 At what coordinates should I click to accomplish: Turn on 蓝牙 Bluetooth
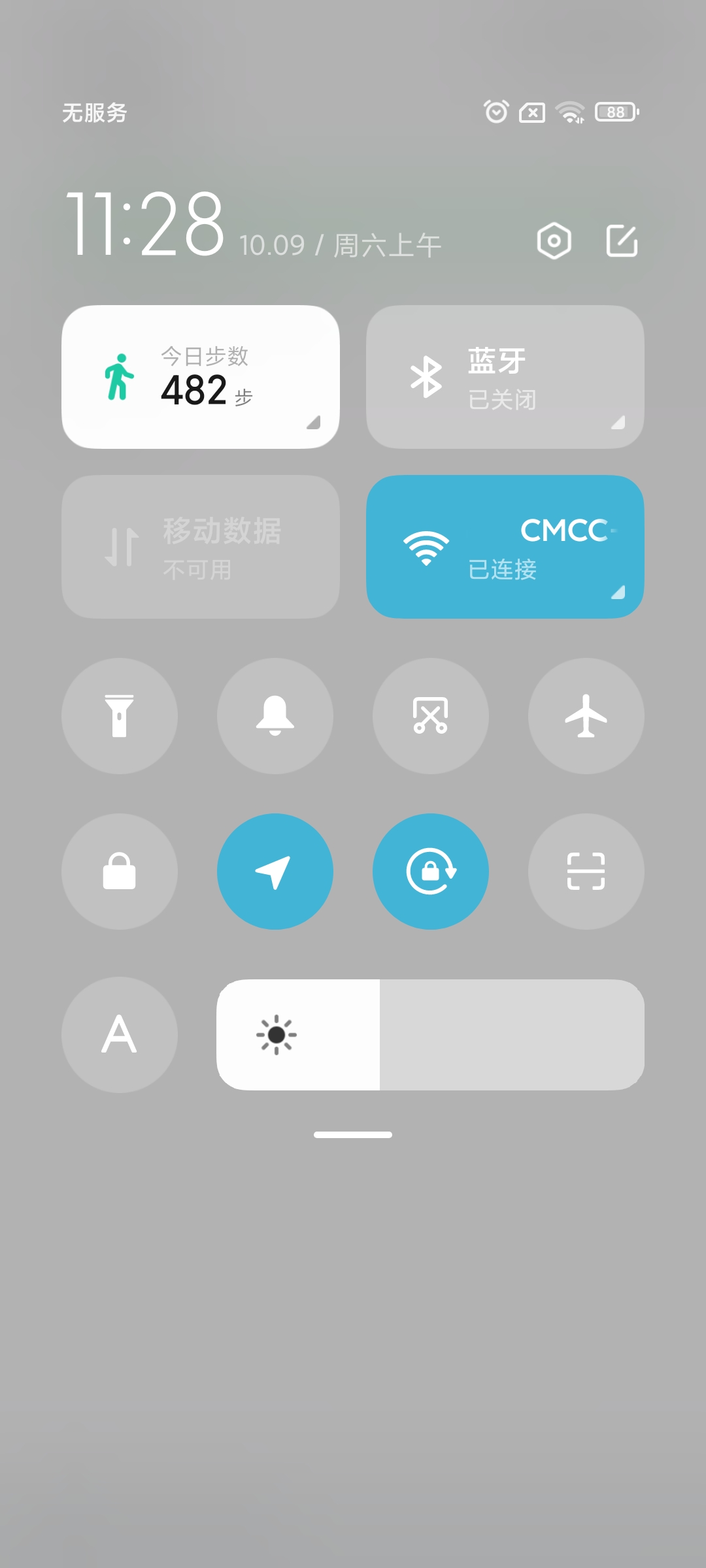coord(505,377)
